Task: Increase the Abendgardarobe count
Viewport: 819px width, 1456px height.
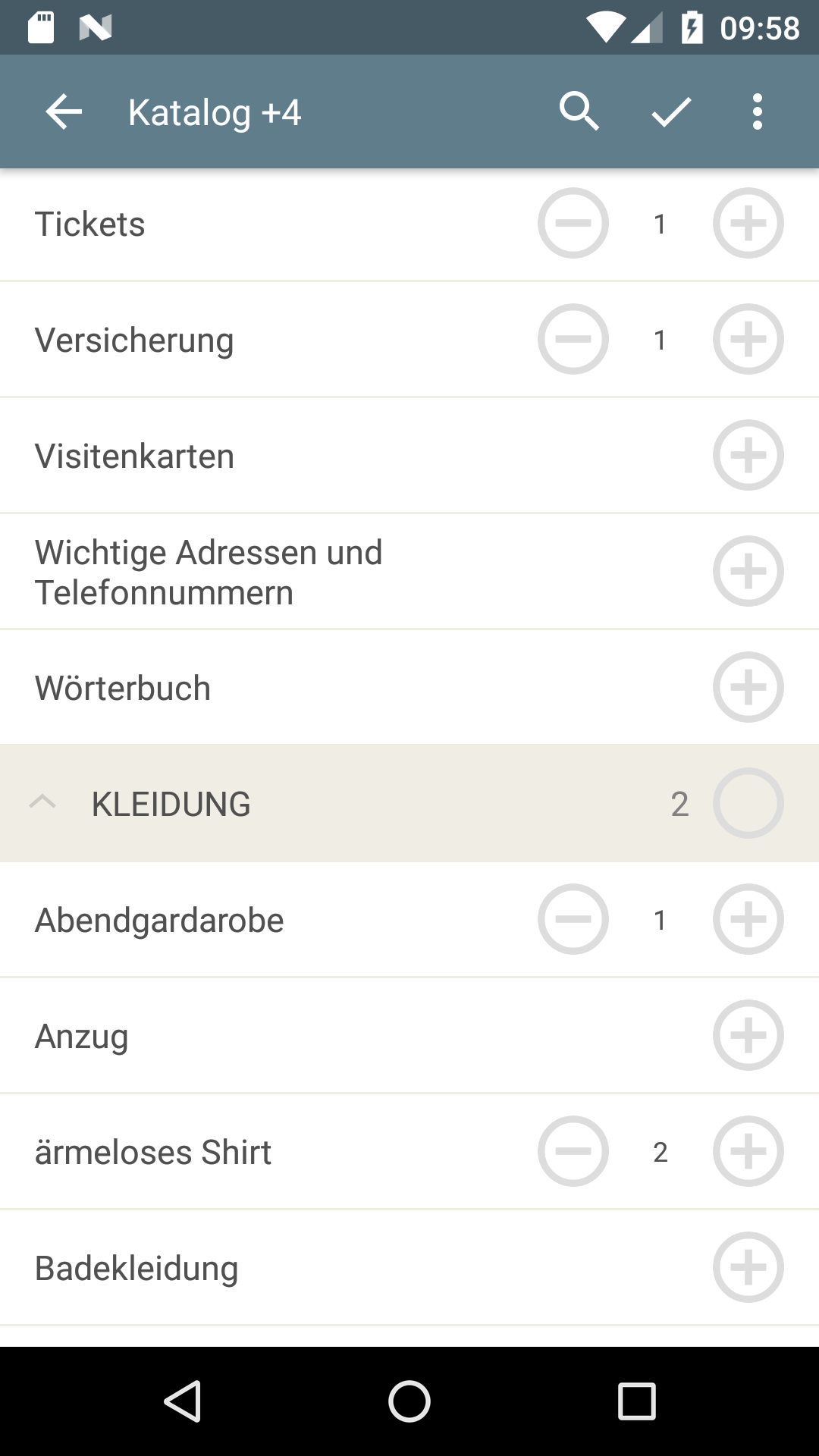Action: 748,919
